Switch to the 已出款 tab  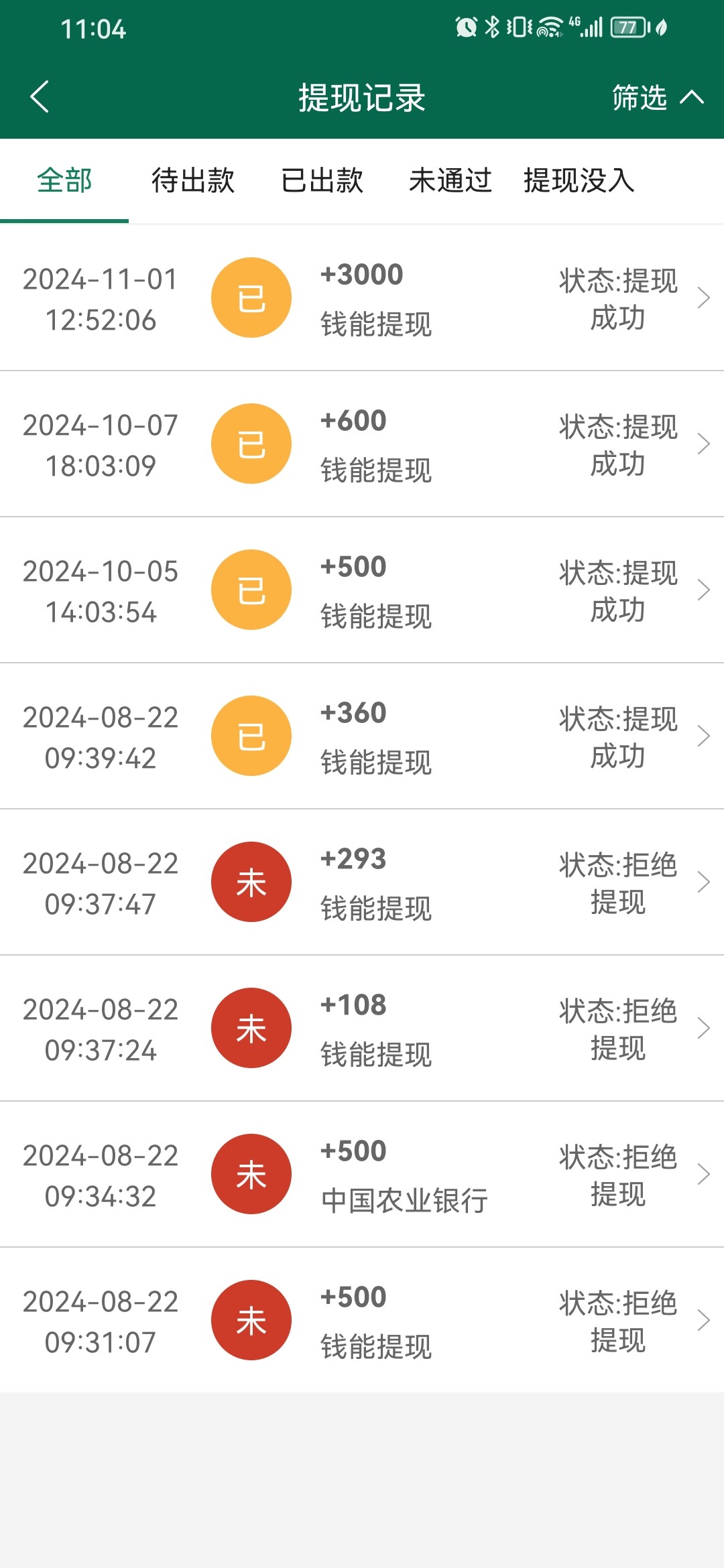coord(323,181)
